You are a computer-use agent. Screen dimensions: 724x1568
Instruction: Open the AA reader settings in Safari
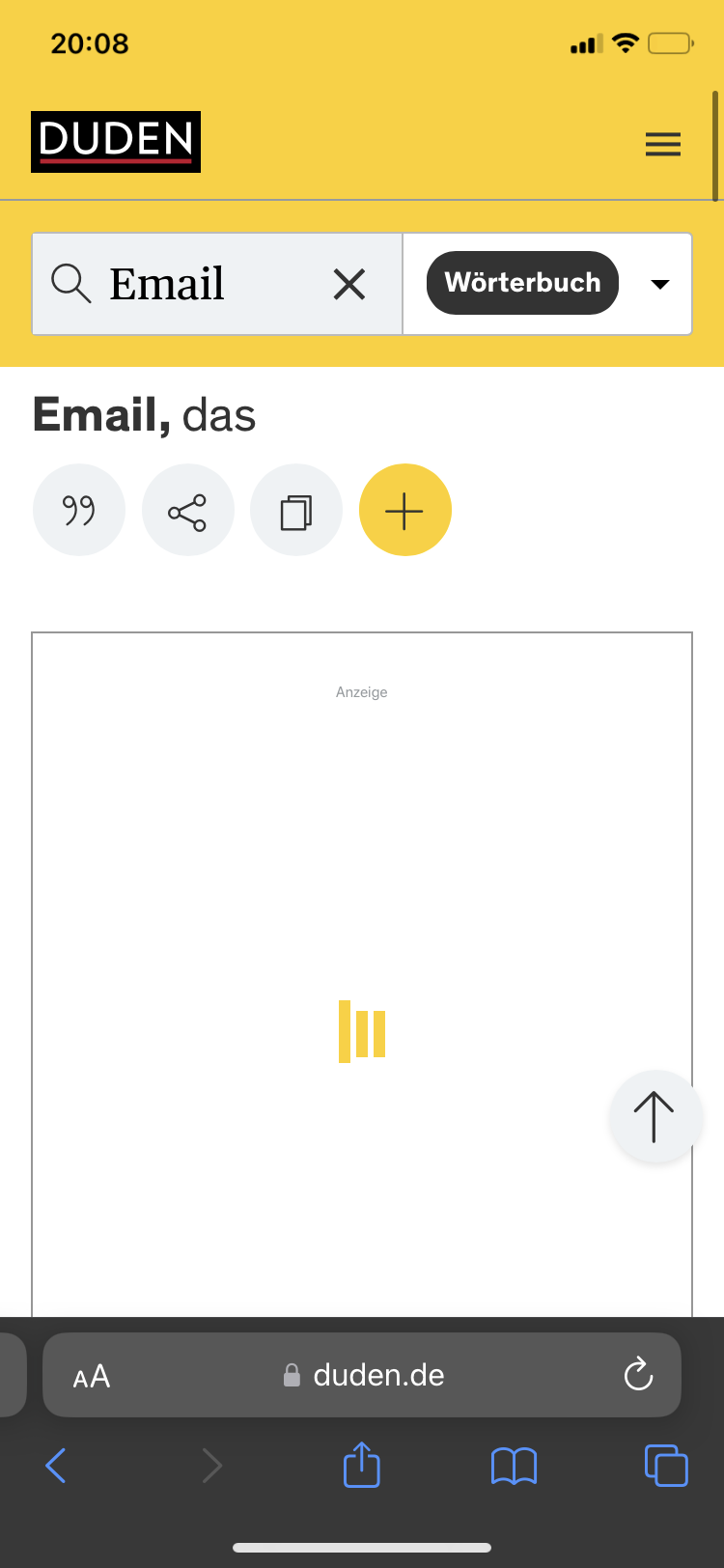pos(92,1376)
